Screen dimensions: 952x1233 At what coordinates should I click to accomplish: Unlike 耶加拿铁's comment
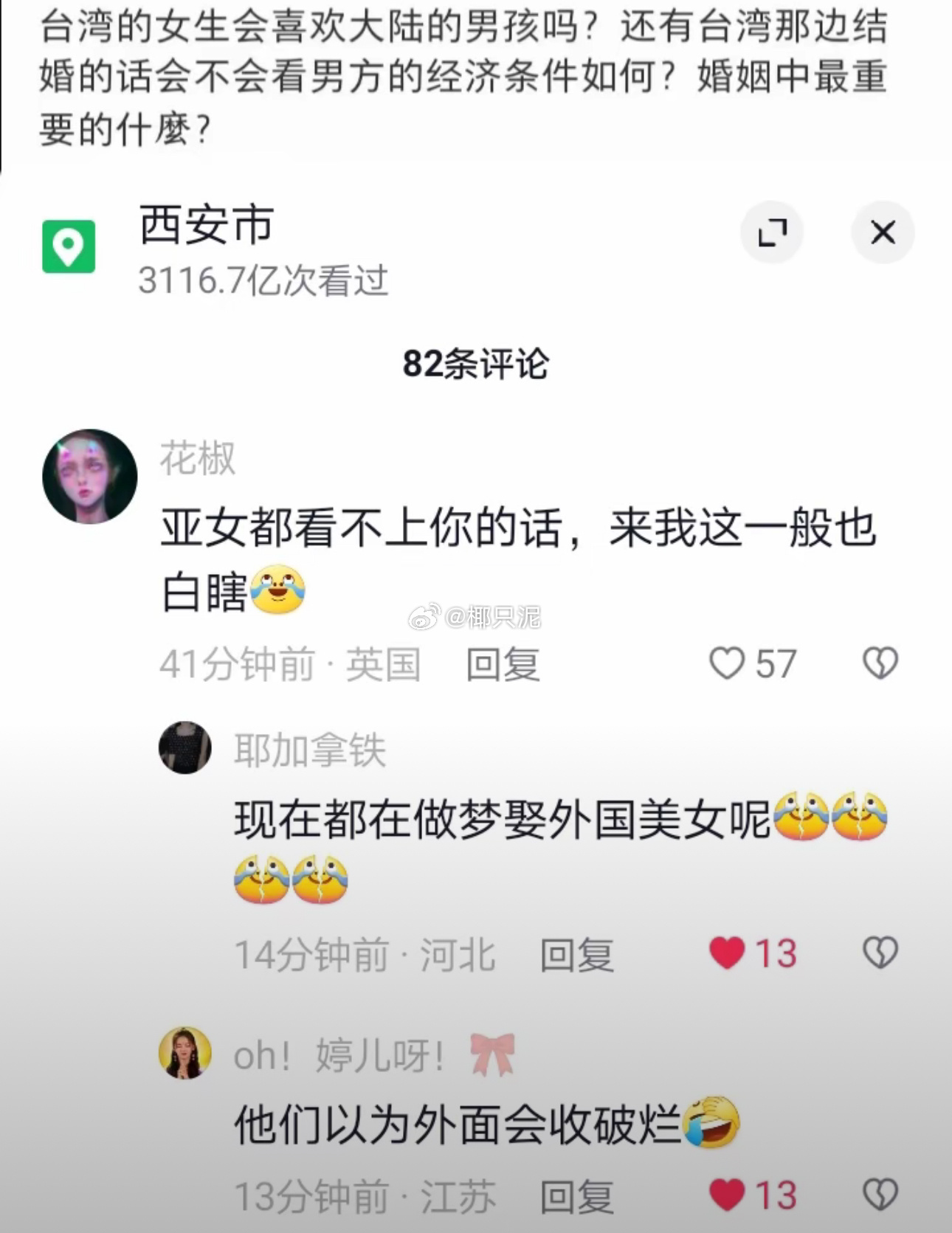[727, 953]
